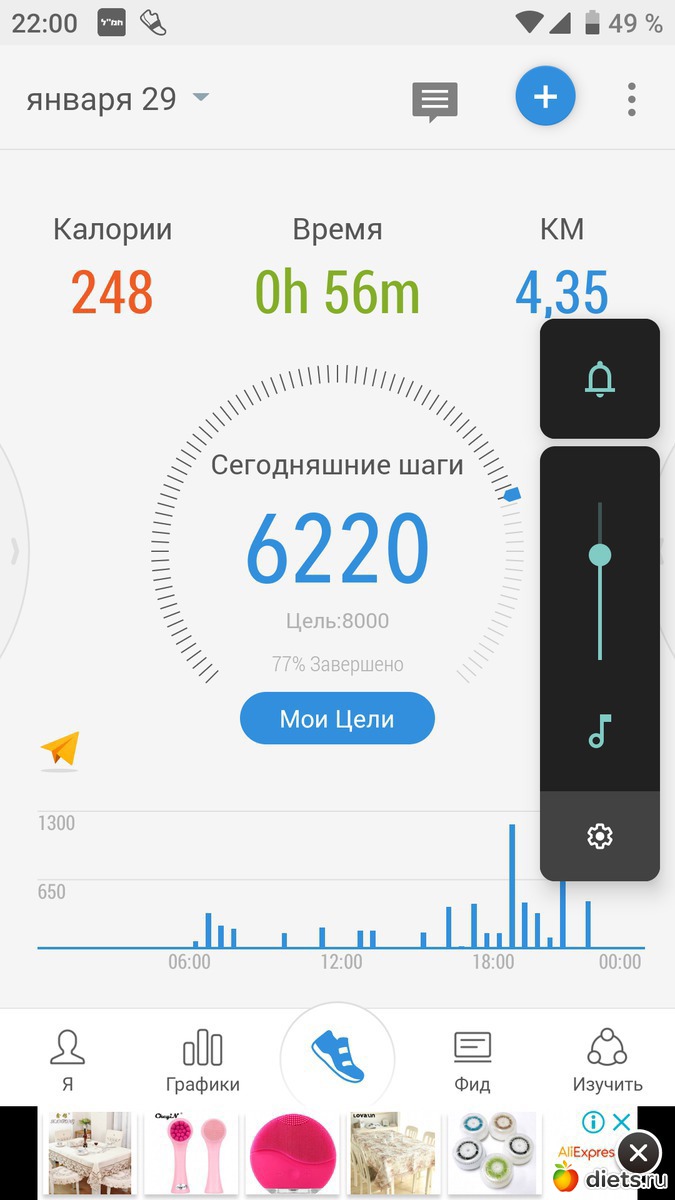Viewport: 675px width, 1200px height.
Task: Open volume settings gear icon
Action: point(600,836)
